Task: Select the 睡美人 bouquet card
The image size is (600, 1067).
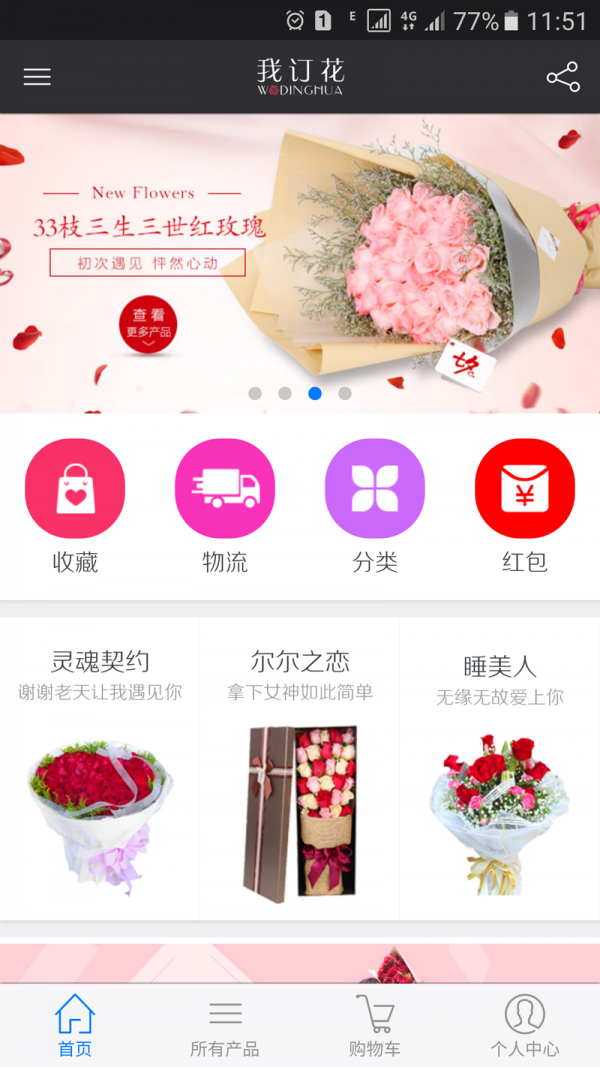Action: [500, 768]
